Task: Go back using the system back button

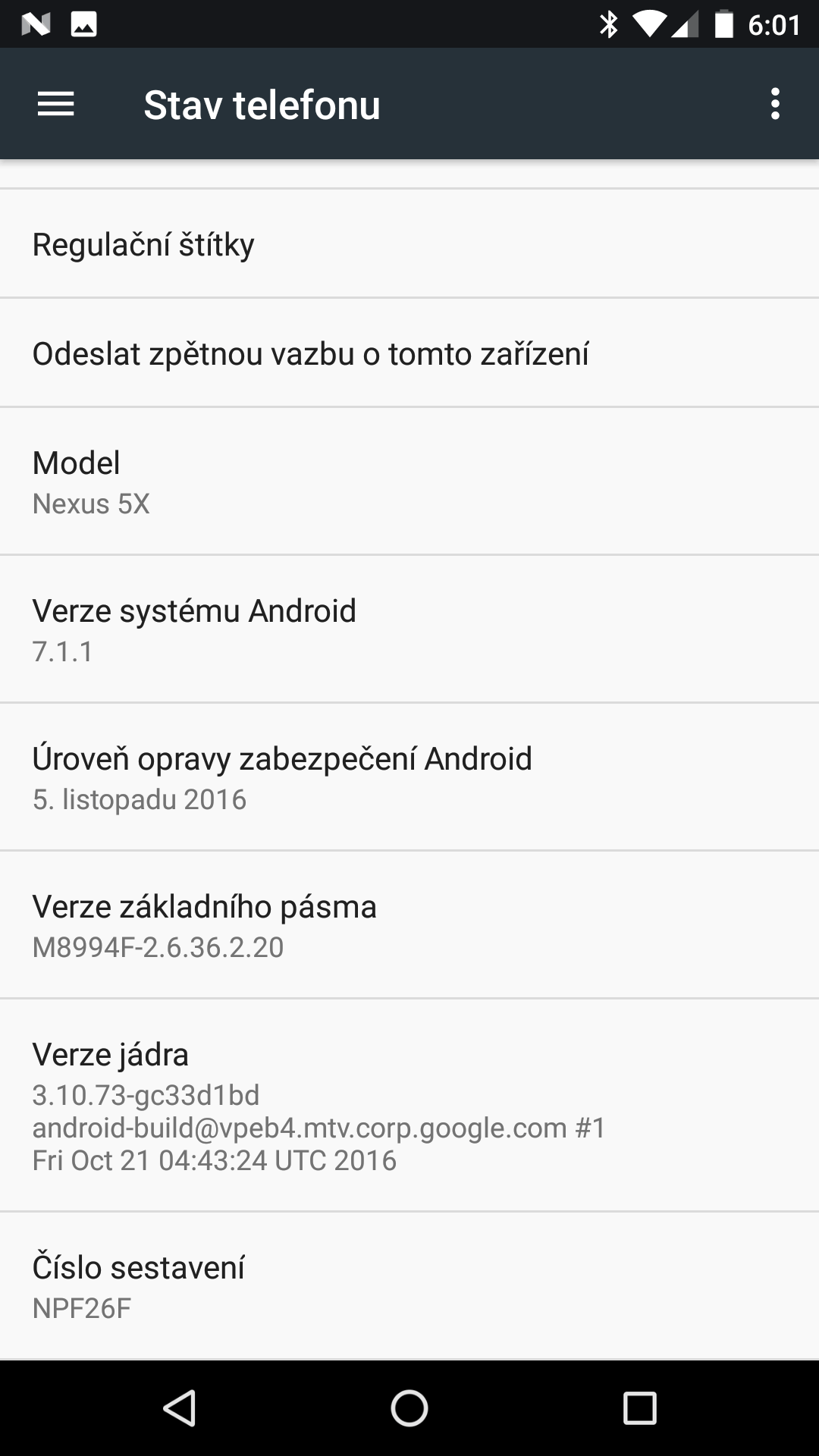Action: point(180,1408)
